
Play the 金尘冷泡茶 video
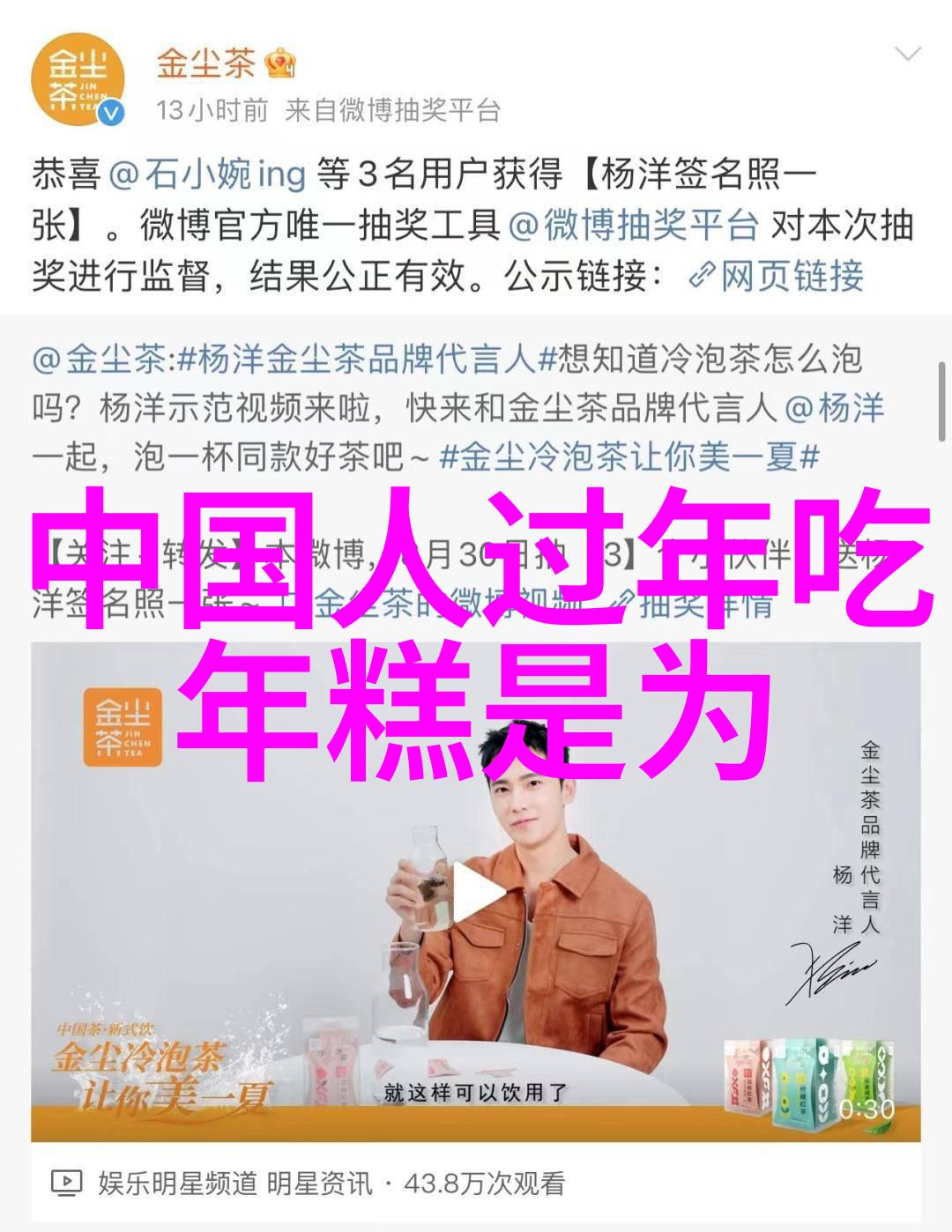(x=477, y=894)
